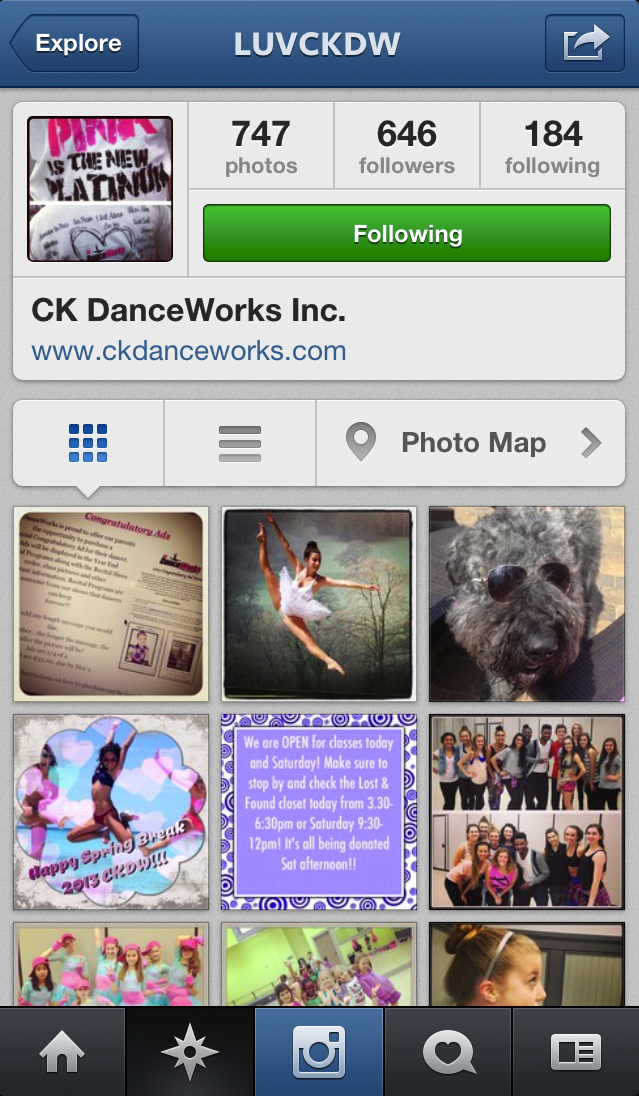Open the profile card tab
639x1096 pixels.
[576, 1051]
